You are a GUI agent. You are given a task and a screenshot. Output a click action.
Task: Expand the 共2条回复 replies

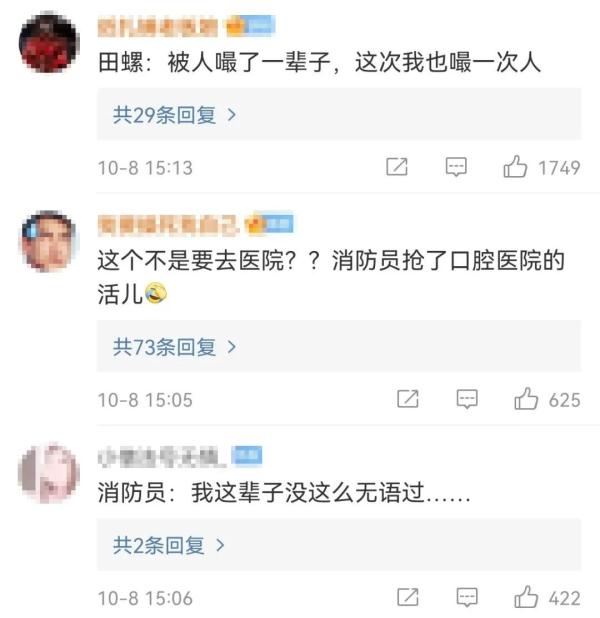169,545
